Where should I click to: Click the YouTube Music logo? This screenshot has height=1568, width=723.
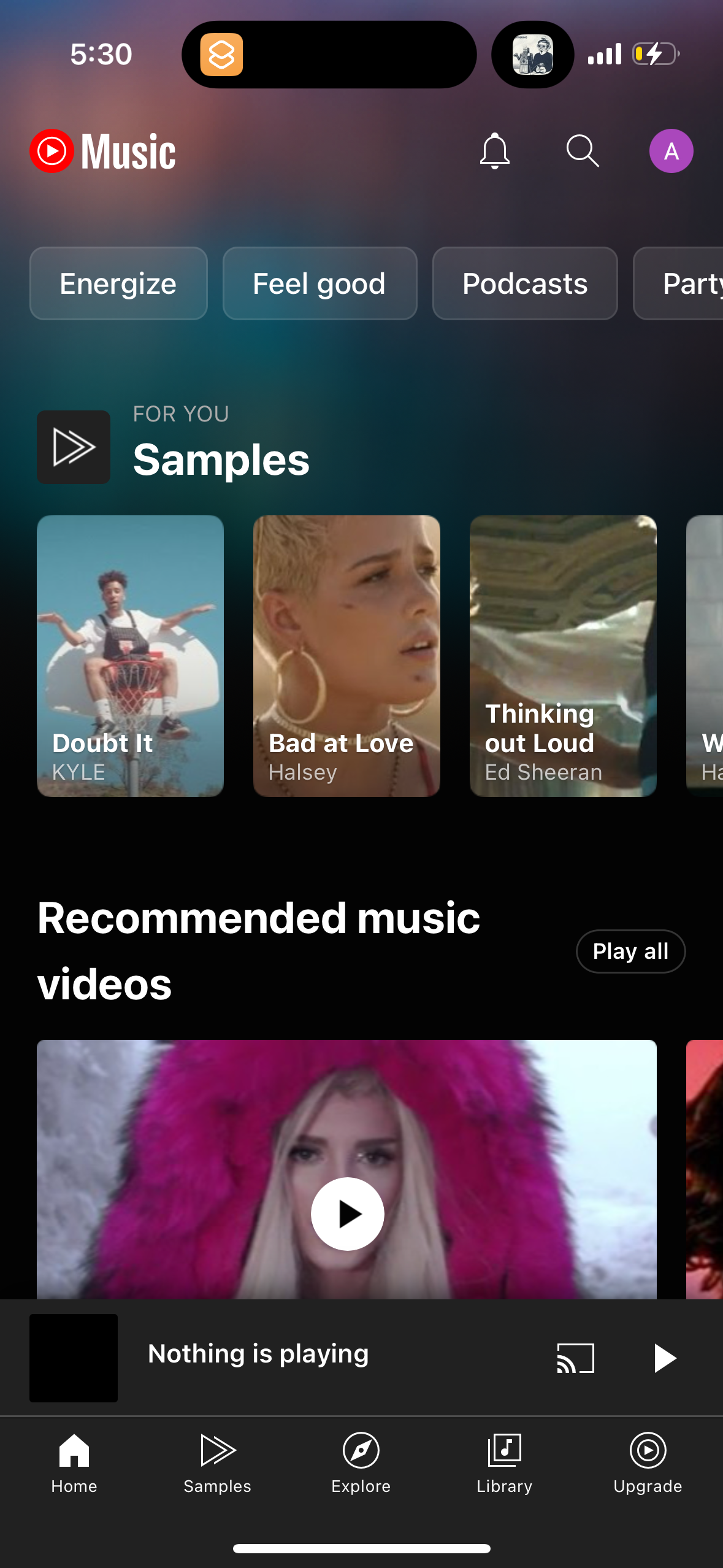(104, 151)
